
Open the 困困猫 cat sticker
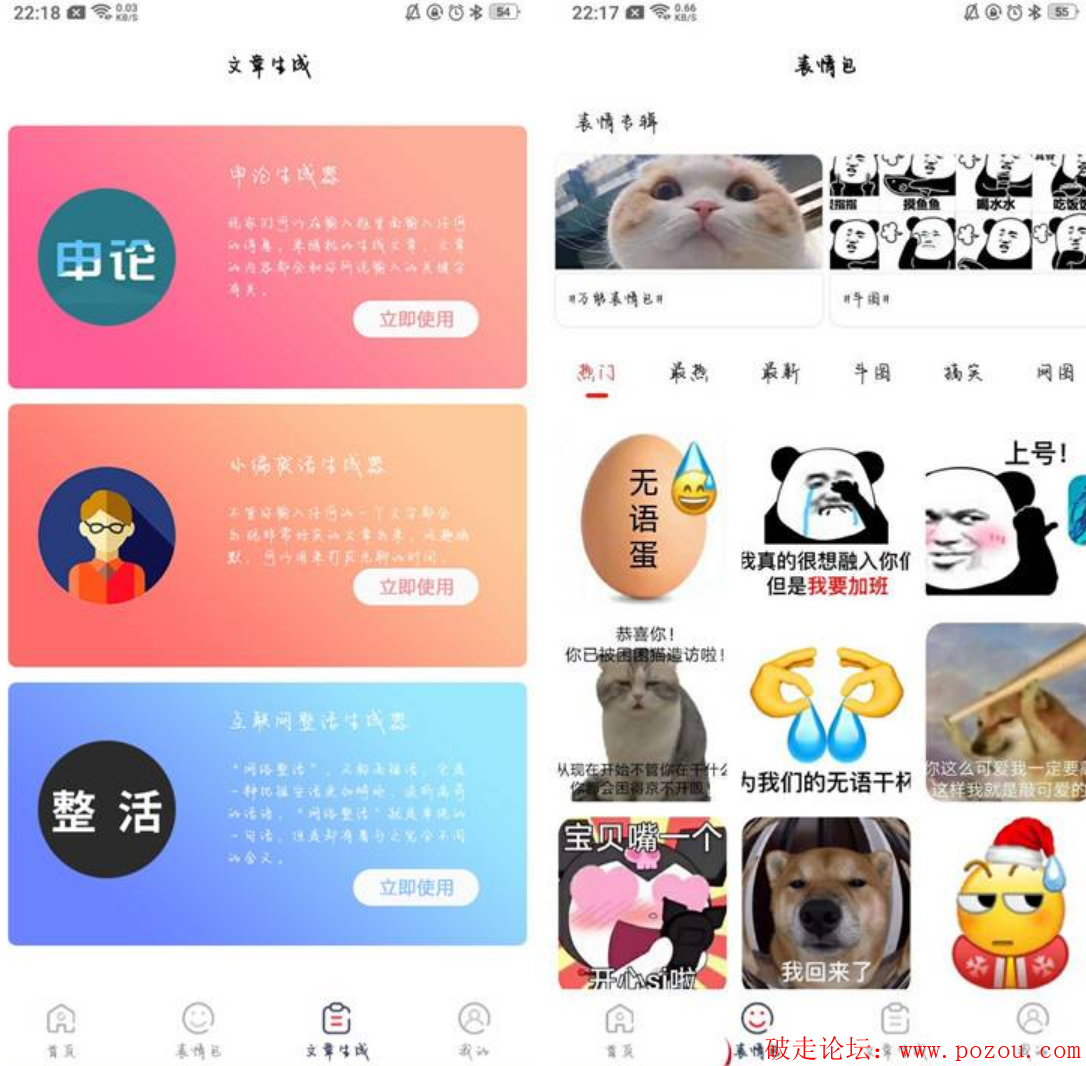[x=642, y=712]
